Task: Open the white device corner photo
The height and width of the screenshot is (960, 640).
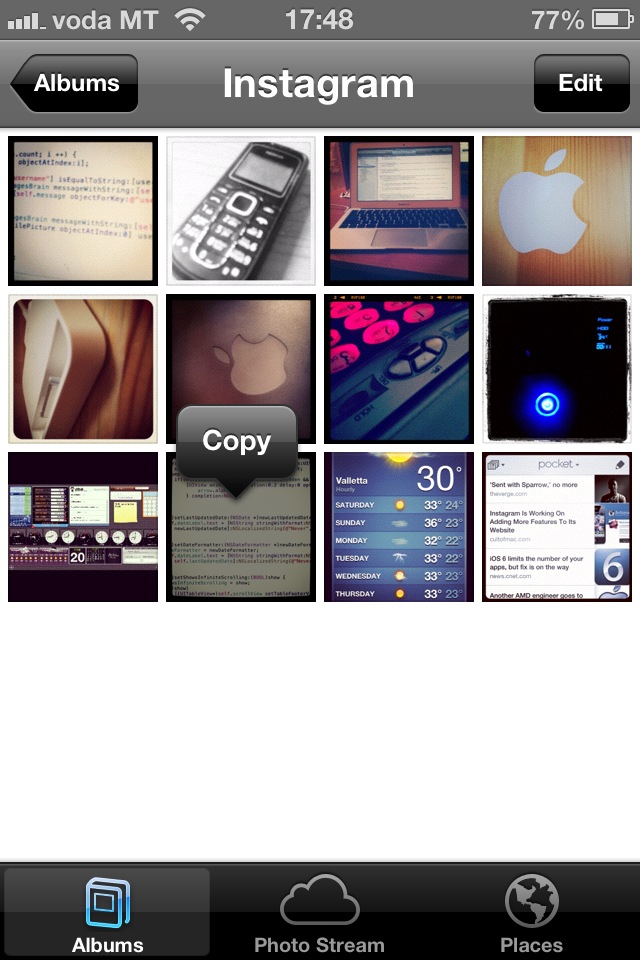Action: click(x=83, y=369)
